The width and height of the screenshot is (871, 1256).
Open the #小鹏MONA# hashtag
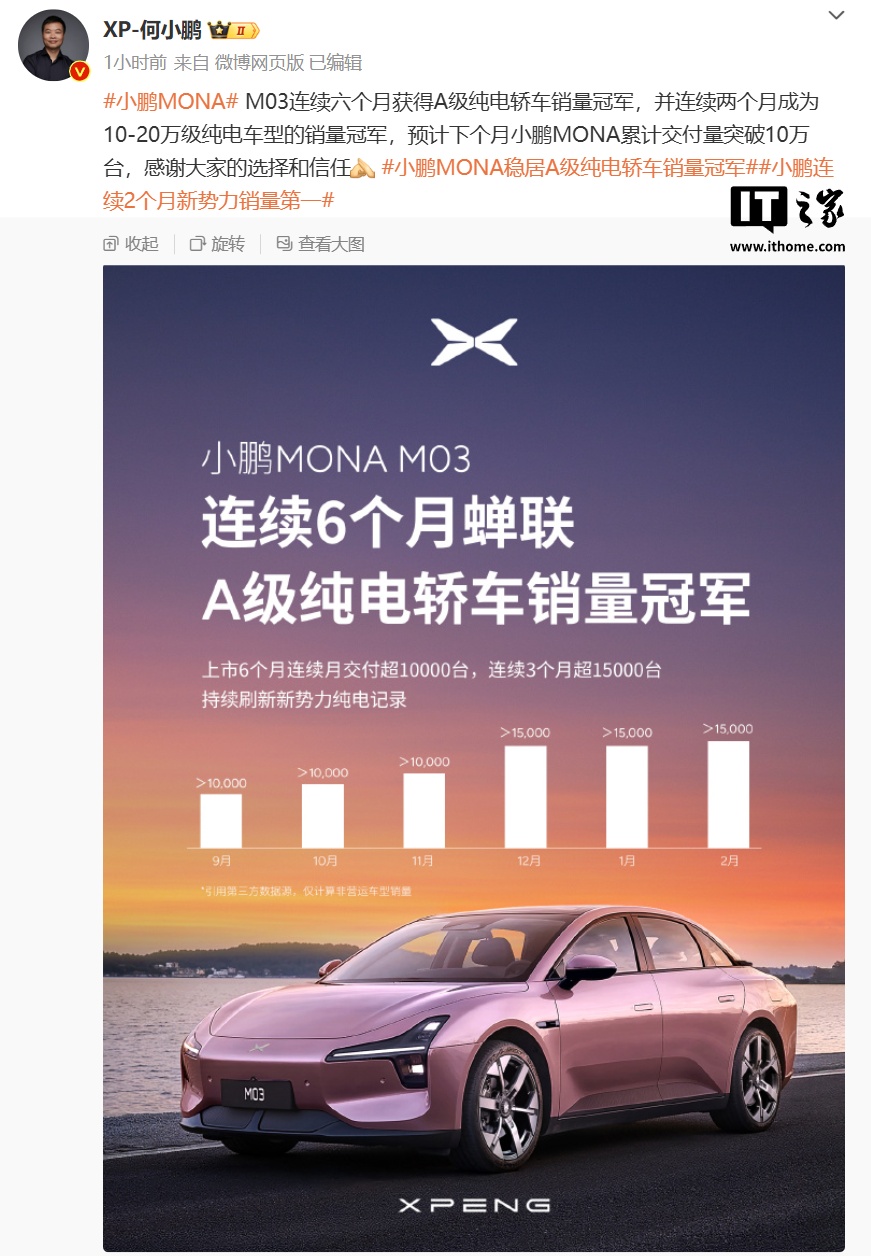point(171,102)
